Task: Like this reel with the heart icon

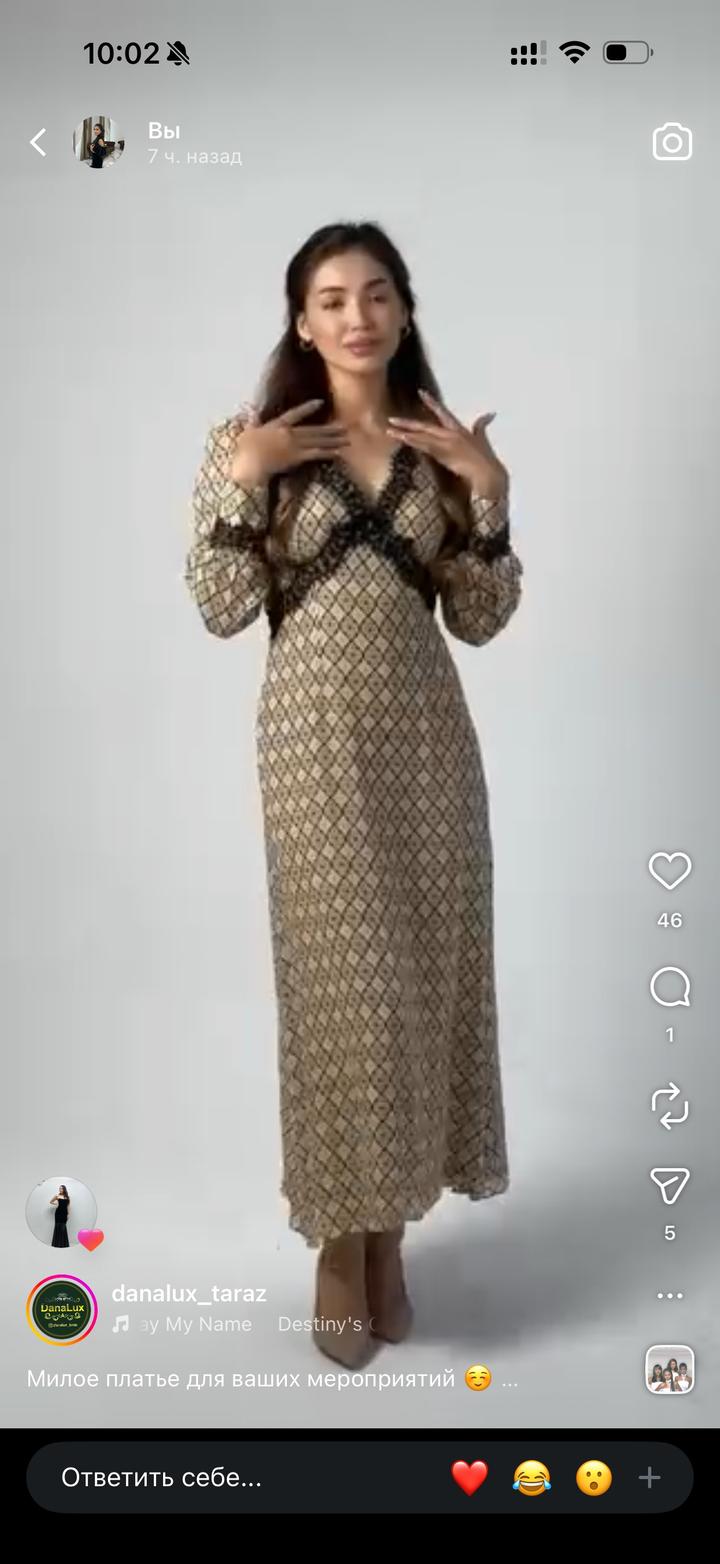Action: [x=669, y=871]
